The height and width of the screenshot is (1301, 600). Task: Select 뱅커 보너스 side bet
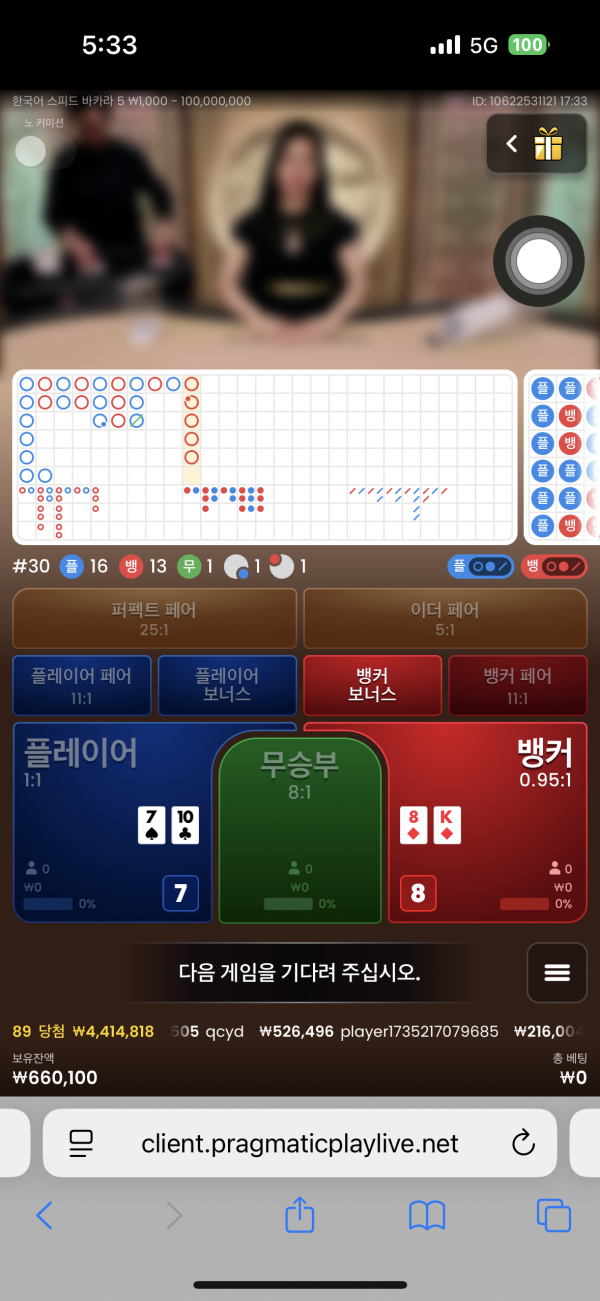tap(372, 685)
